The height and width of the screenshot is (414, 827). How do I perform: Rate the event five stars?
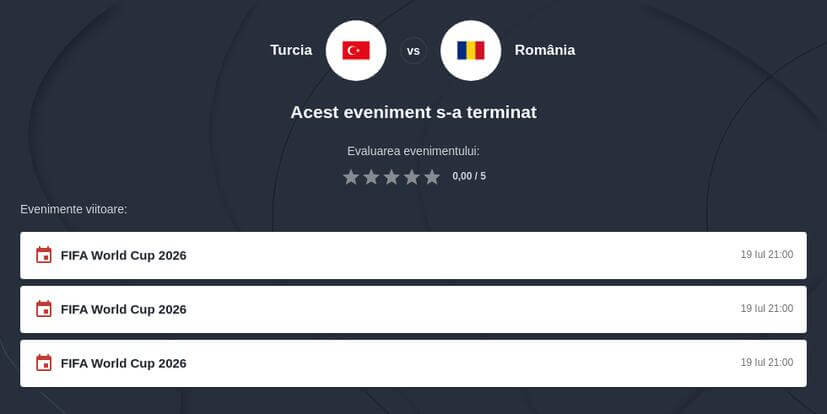[x=432, y=177]
